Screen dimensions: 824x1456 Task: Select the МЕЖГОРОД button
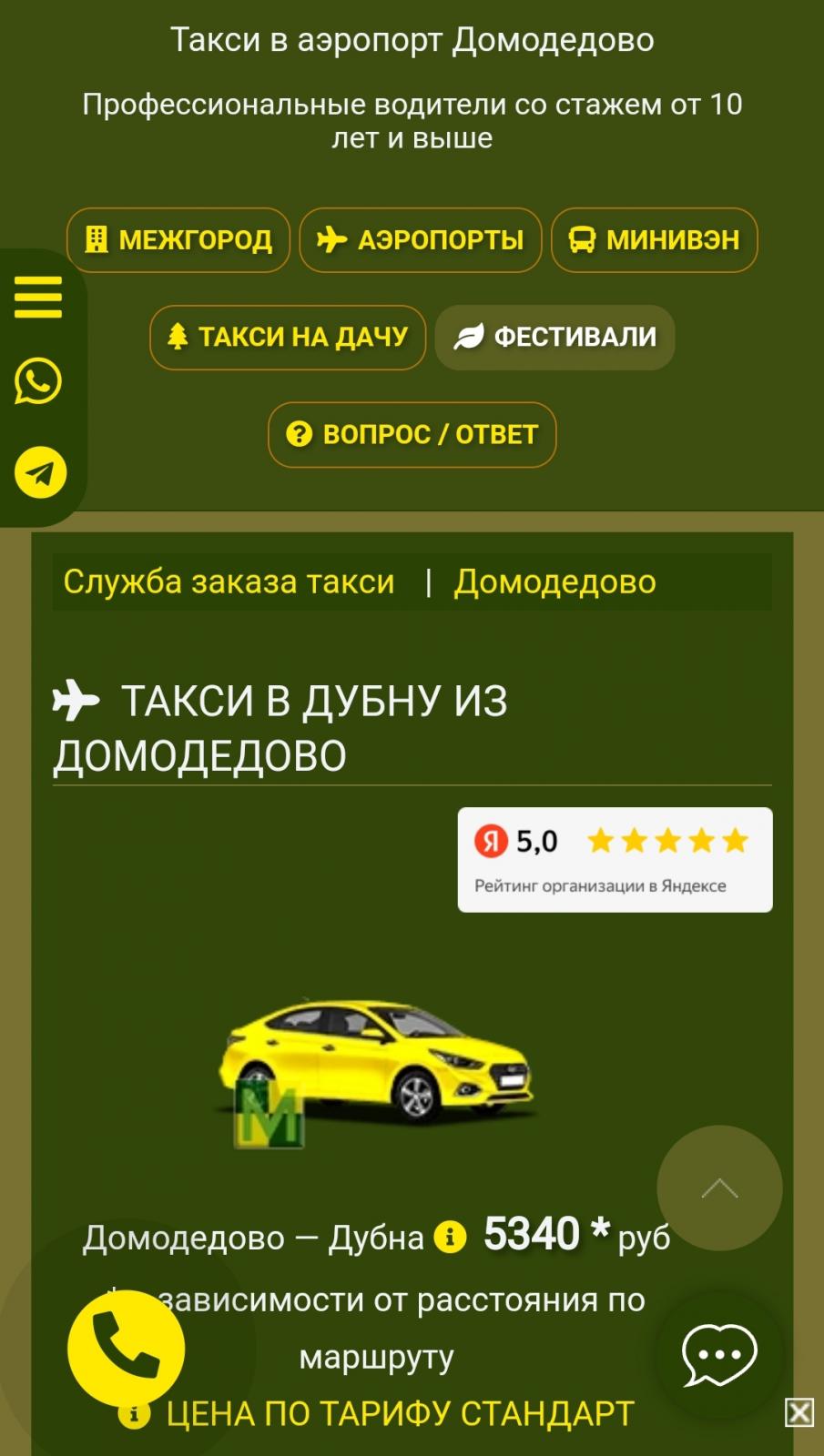click(x=178, y=240)
